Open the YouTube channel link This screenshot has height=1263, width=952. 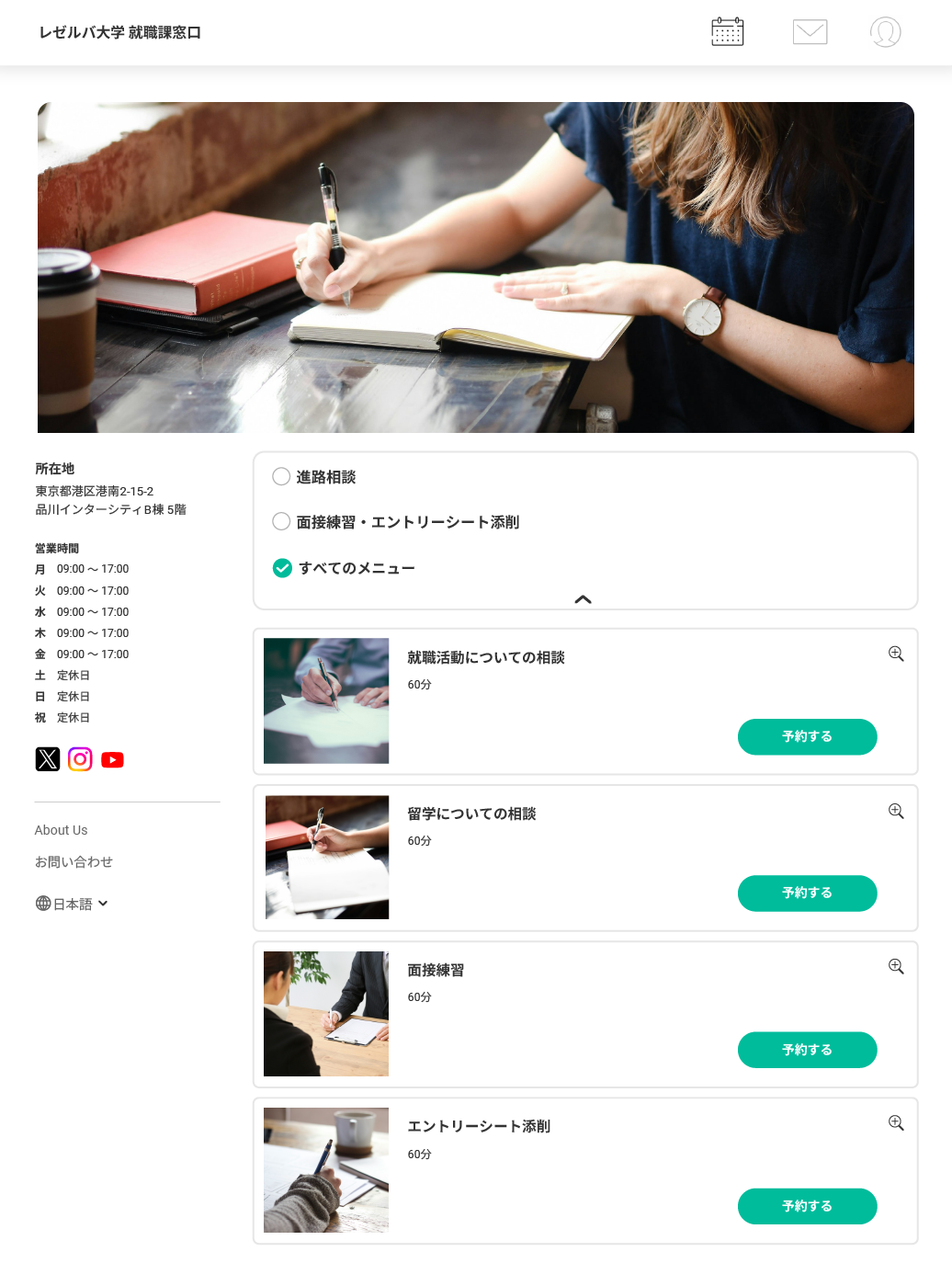pyautogui.click(x=112, y=759)
